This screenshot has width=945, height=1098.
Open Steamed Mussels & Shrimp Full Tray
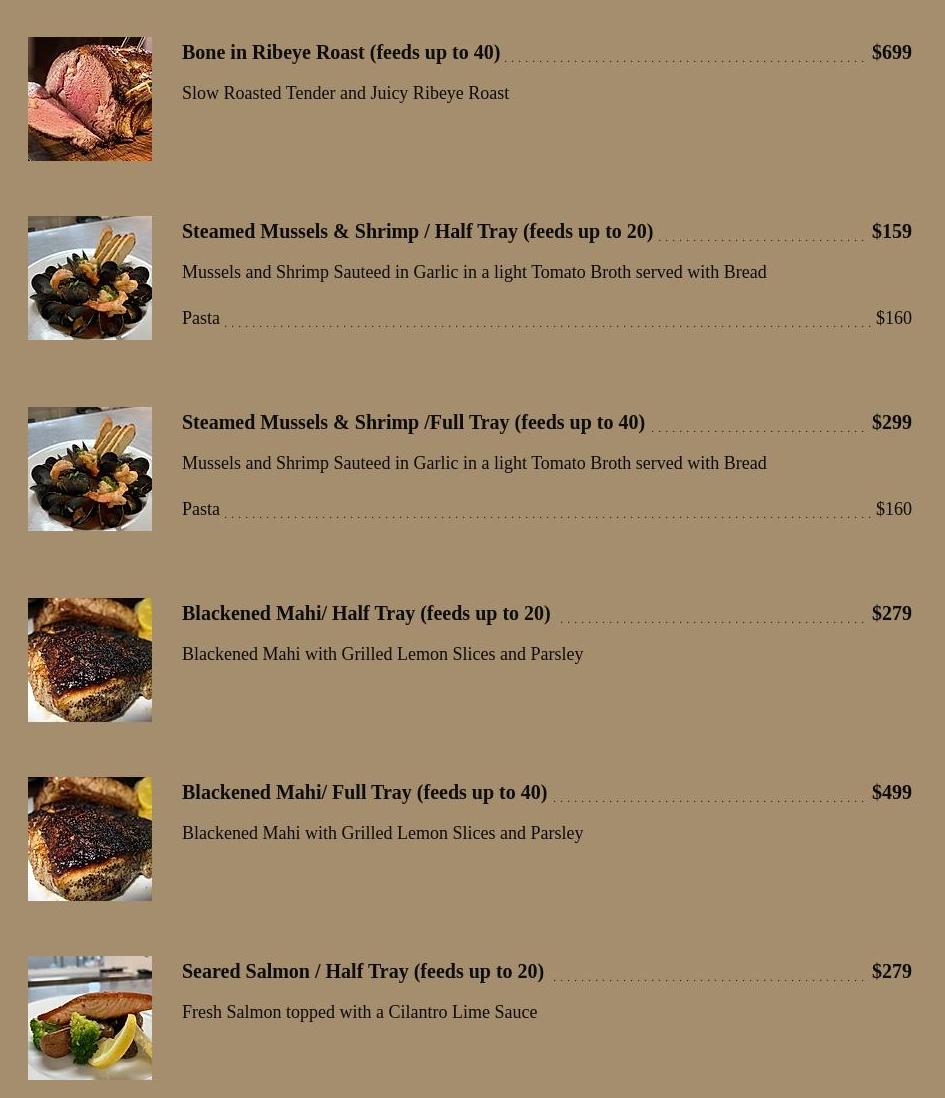(413, 422)
